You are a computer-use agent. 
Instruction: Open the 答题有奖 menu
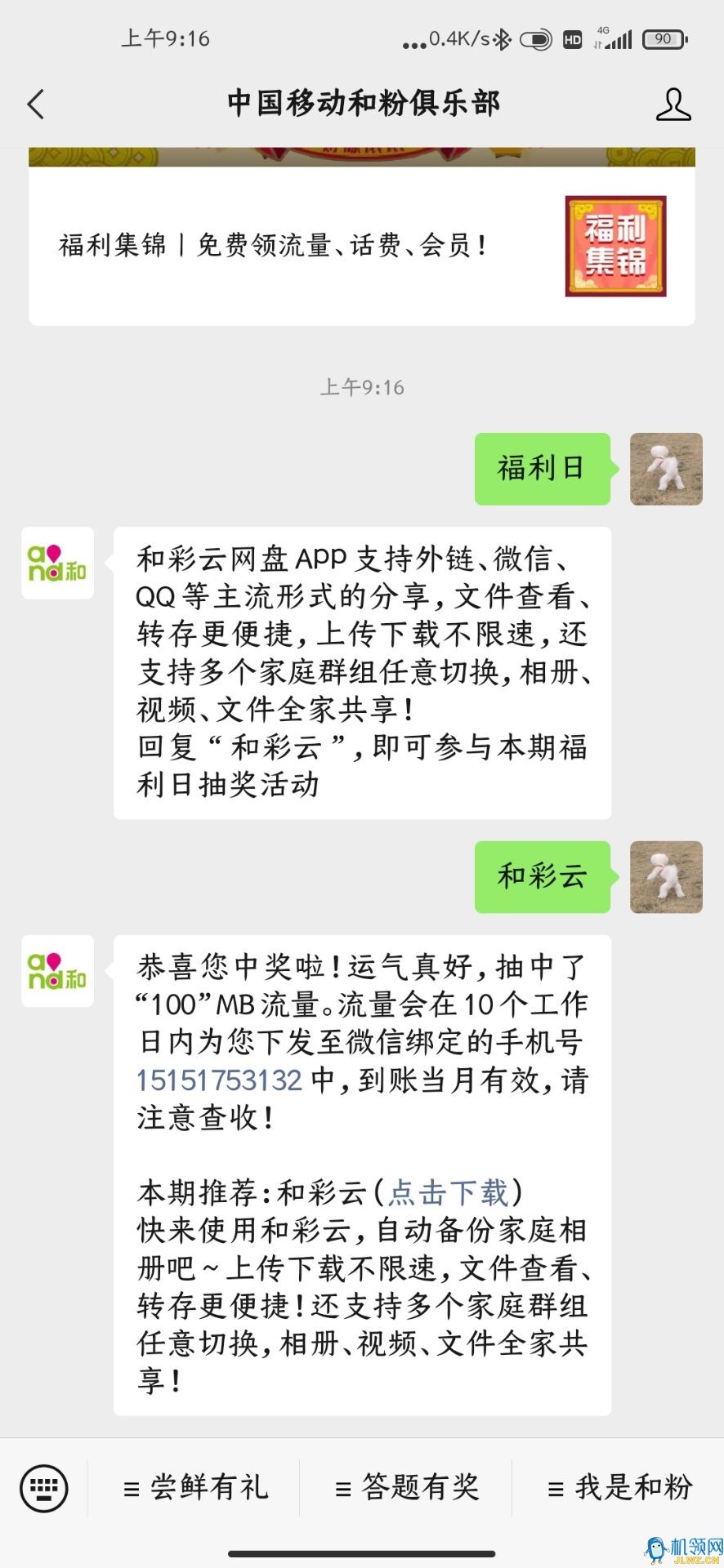pyautogui.click(x=407, y=1487)
